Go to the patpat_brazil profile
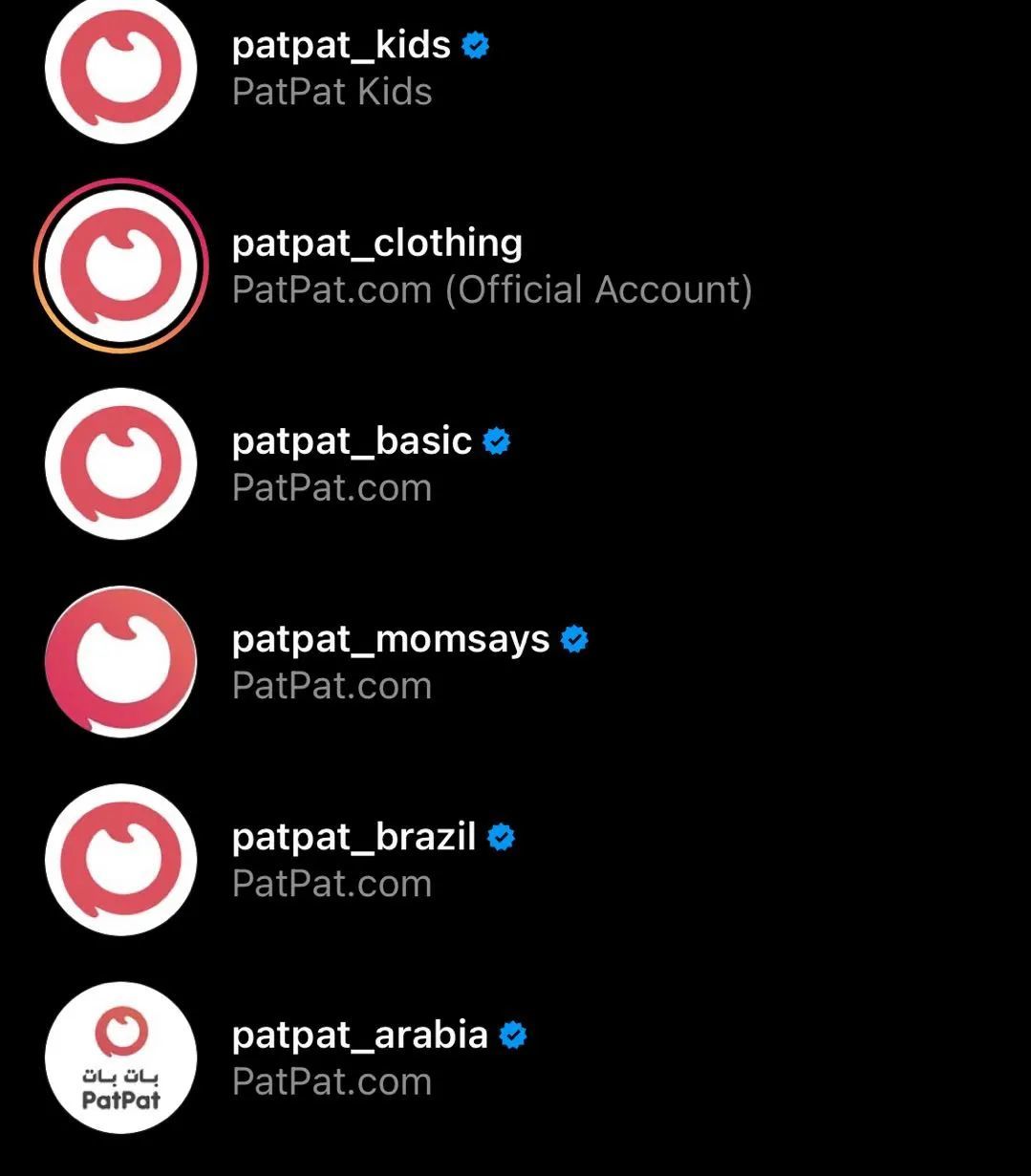 354,837
